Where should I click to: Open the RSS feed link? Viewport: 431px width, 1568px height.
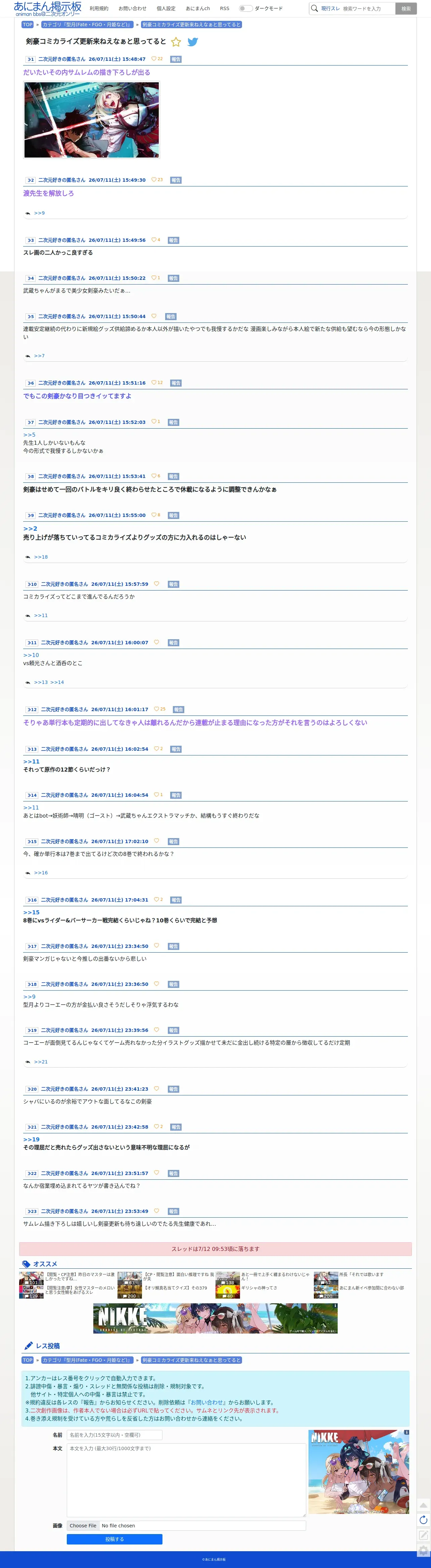[225, 8]
